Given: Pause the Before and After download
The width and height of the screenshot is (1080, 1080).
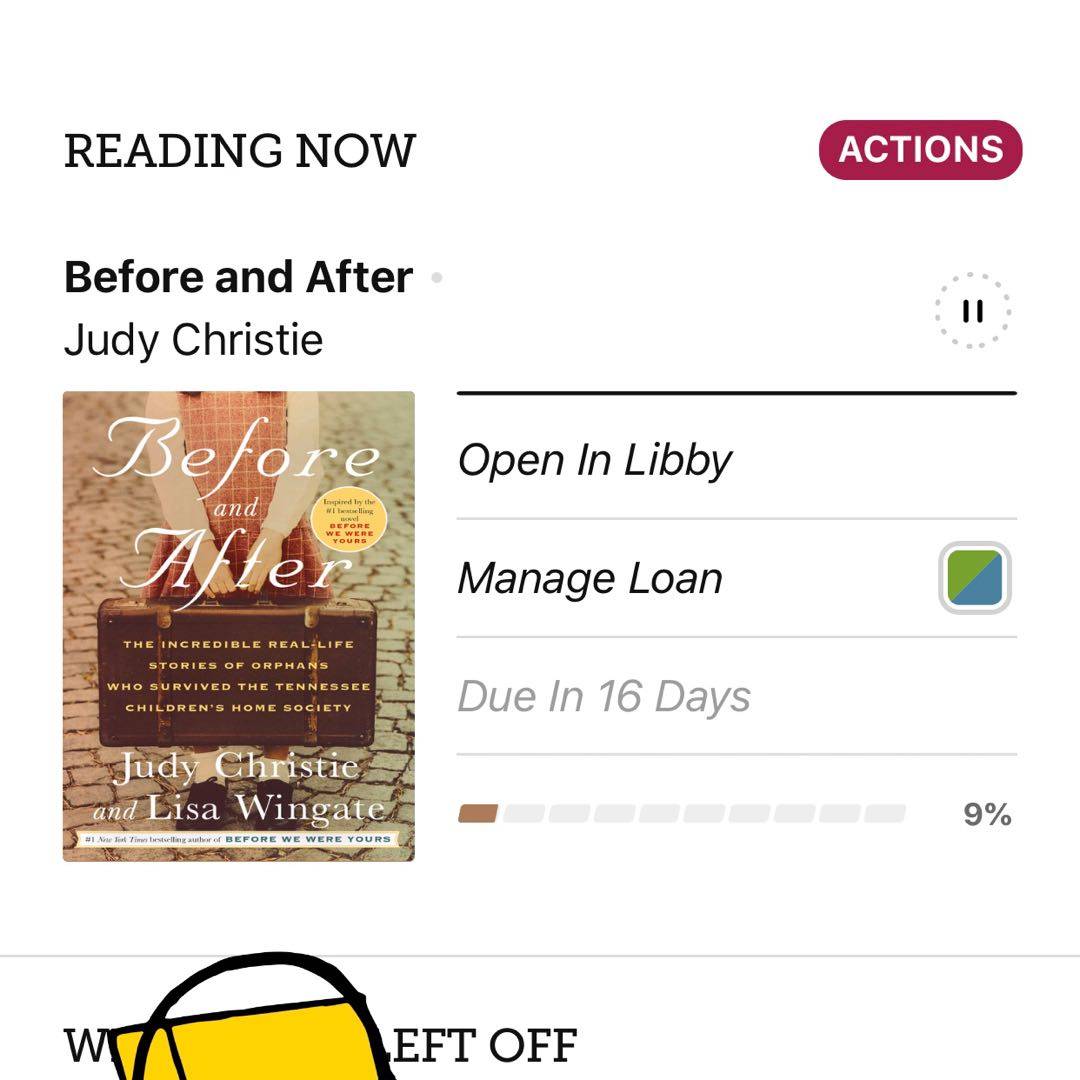Looking at the screenshot, I should point(972,311).
